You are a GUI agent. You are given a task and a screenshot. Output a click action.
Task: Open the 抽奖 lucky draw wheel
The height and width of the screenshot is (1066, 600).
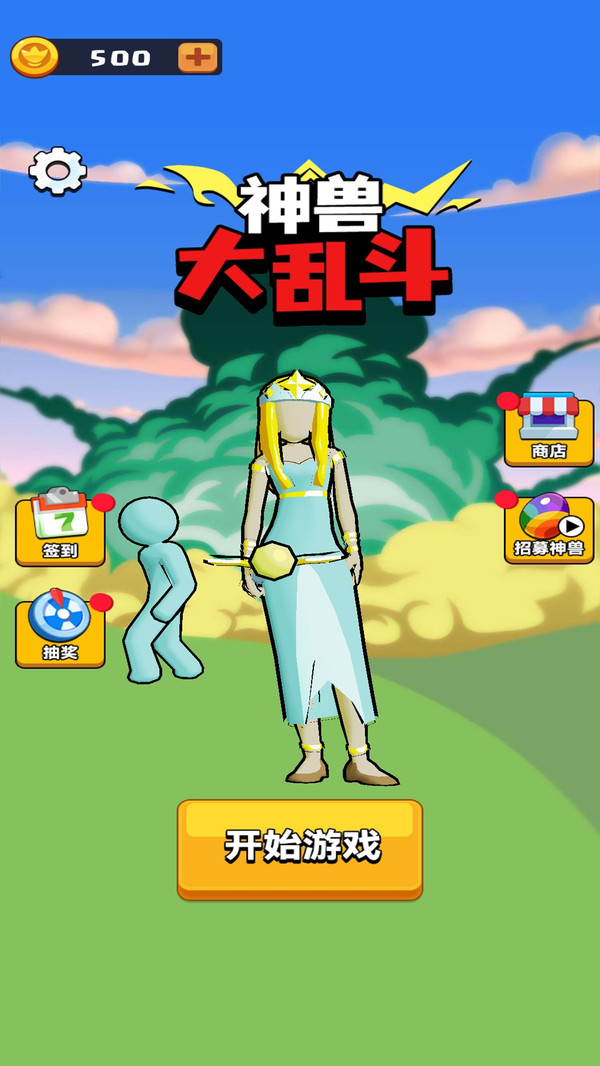[x=60, y=630]
